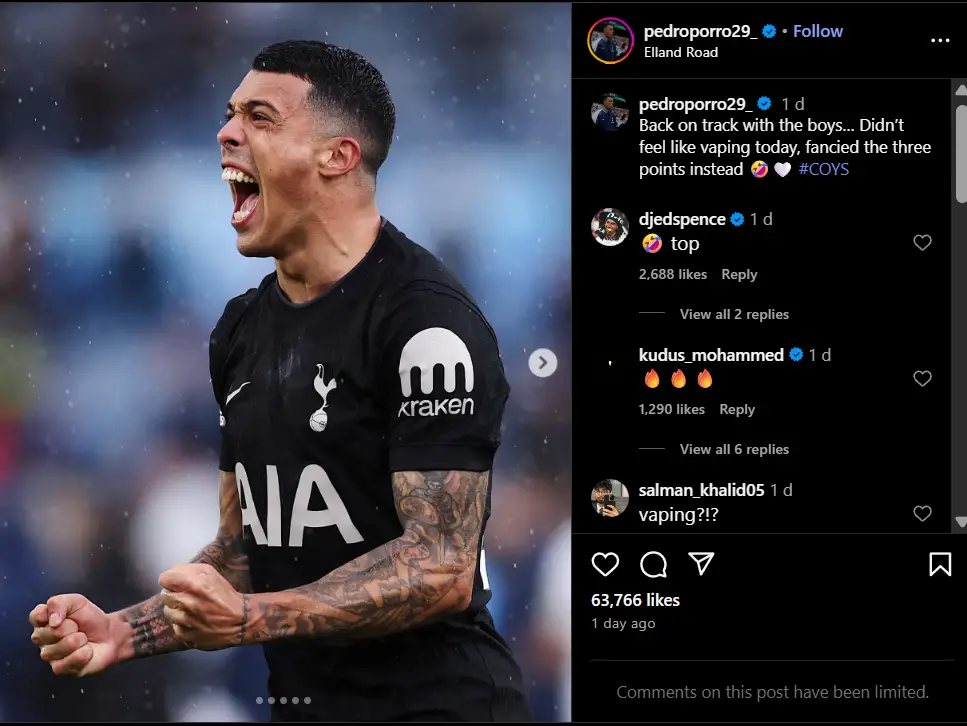Save the post with the bookmark icon

tap(940, 565)
